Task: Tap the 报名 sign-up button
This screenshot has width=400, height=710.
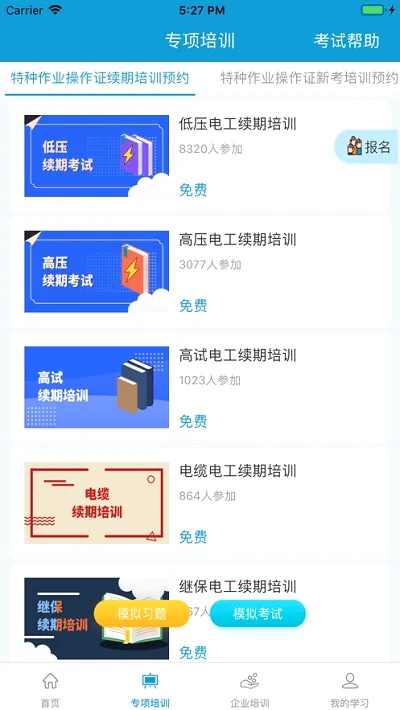Action: click(x=366, y=147)
